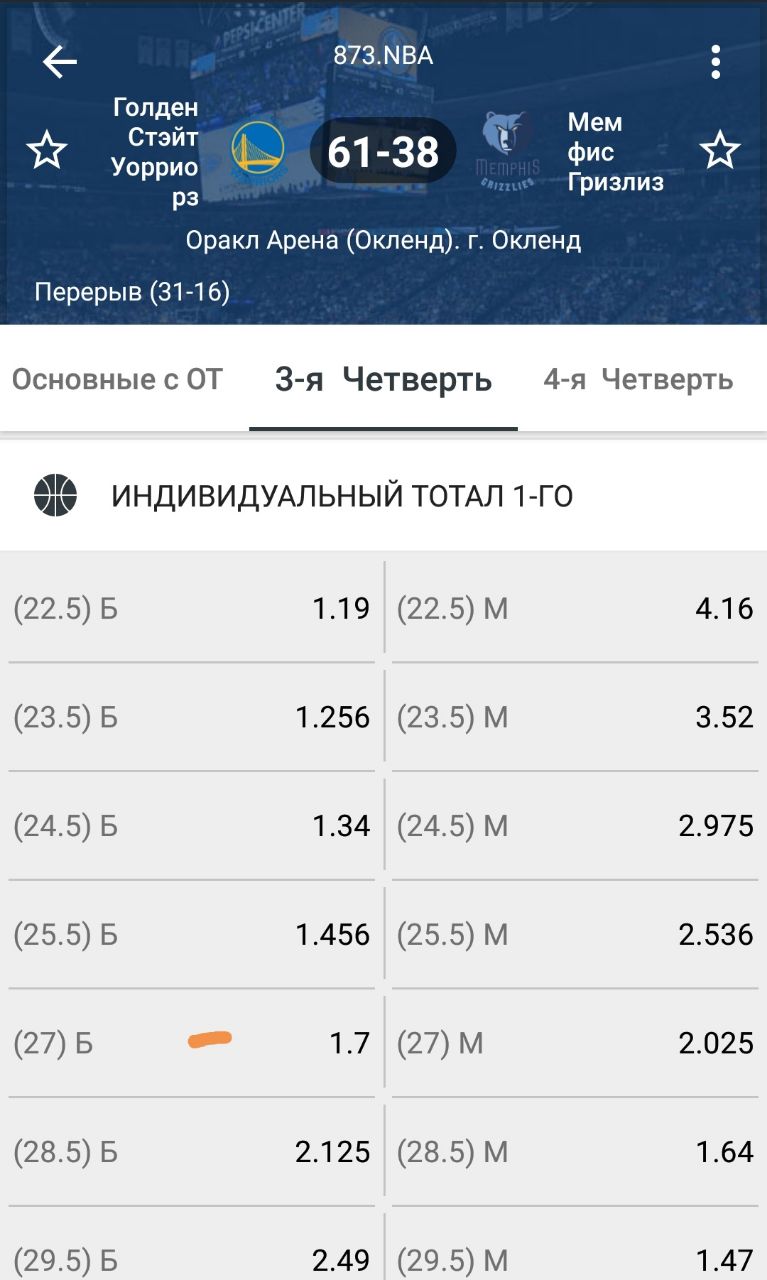Pick the (27) М odds 2.025
767x1280 pixels.
tap(575, 1044)
